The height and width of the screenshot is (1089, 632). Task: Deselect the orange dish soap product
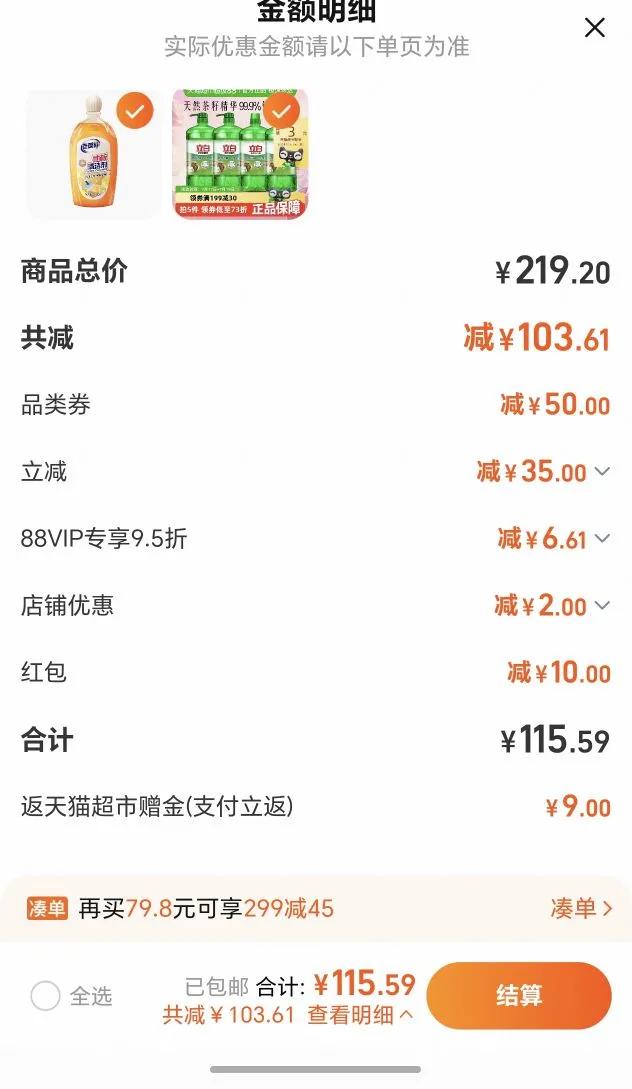coord(135,111)
